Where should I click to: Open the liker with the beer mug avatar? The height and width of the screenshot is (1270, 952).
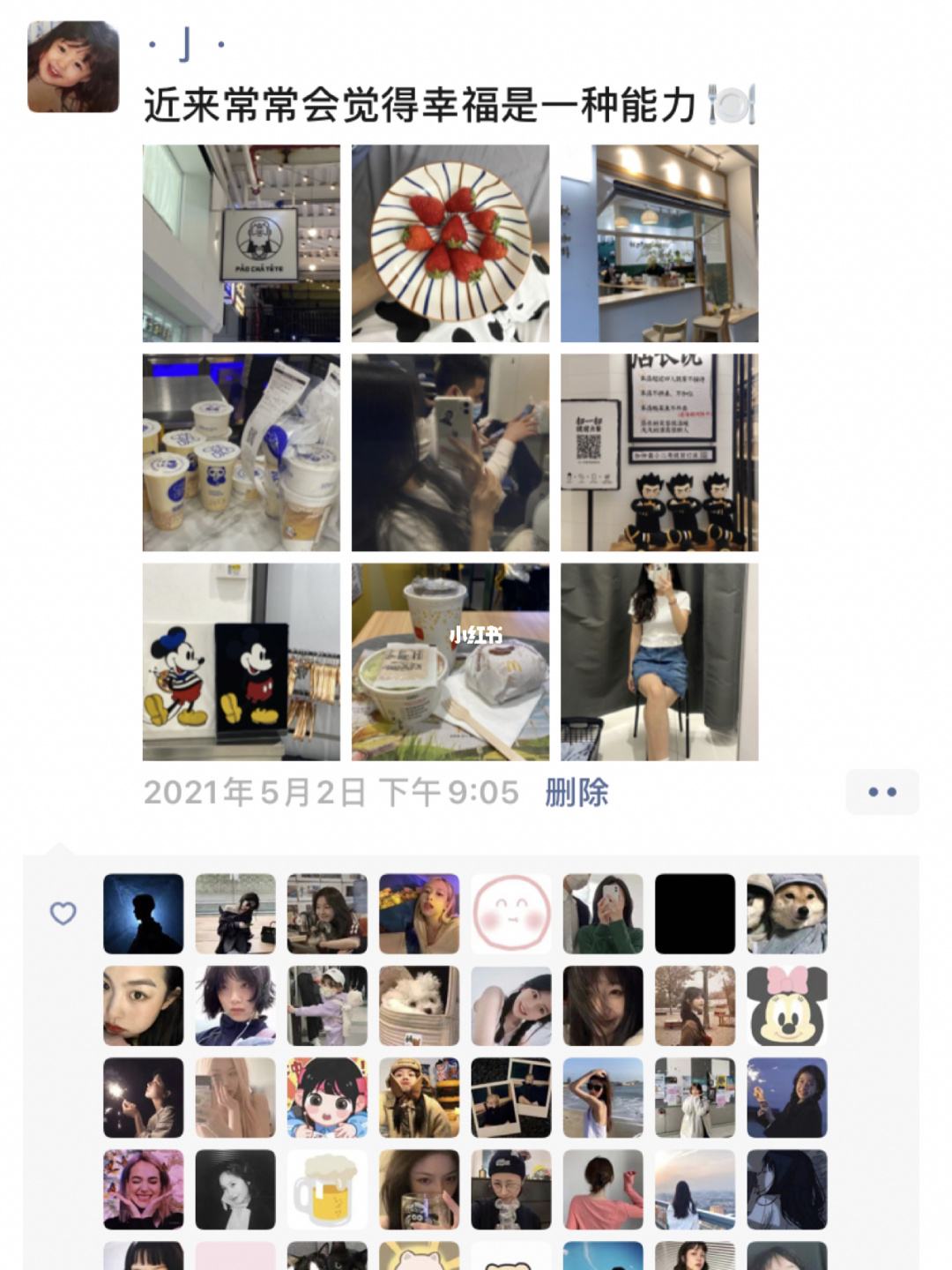327,1190
